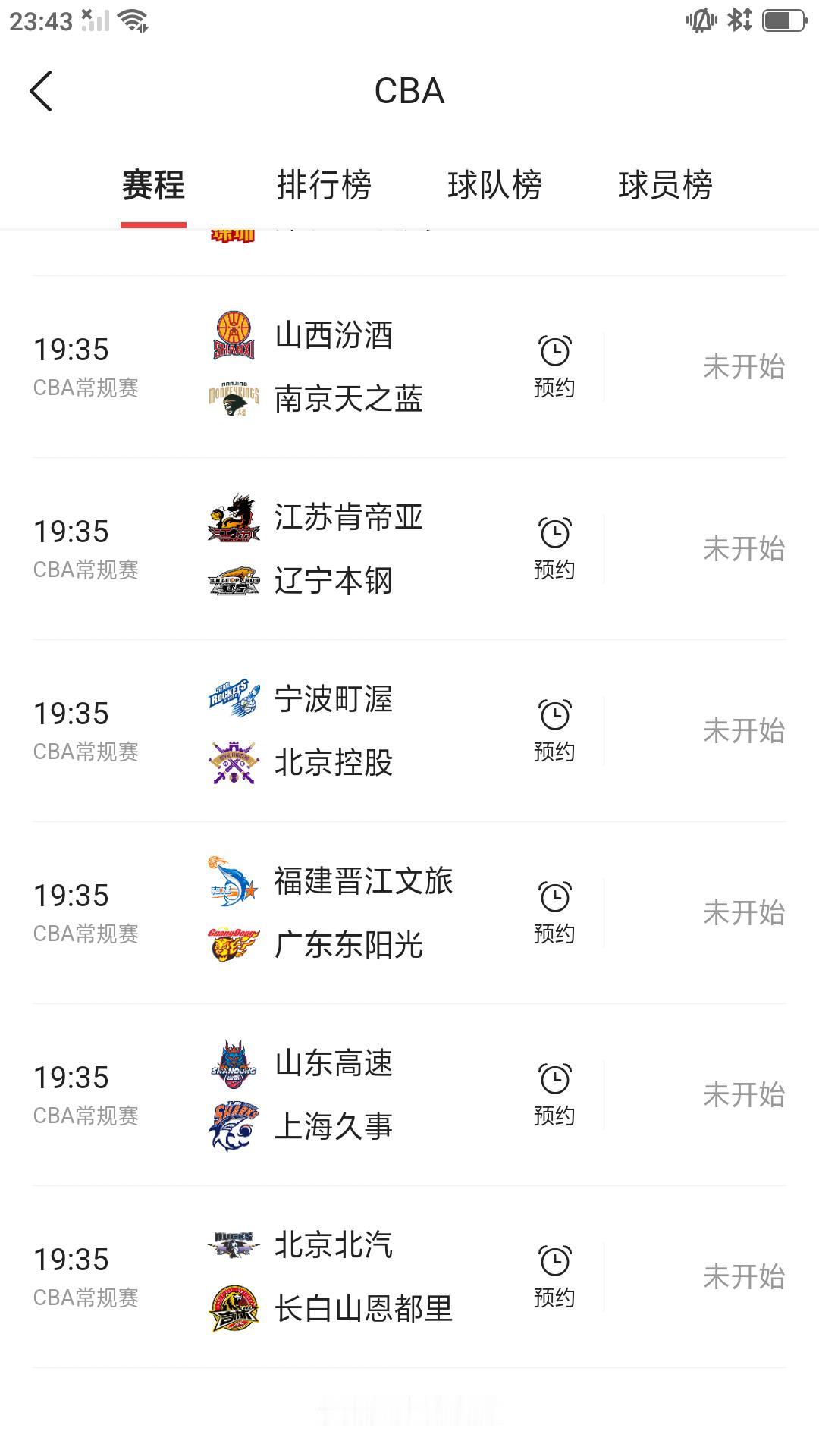The height and width of the screenshot is (1456, 819).
Task: Click the 北京控股 Royal Fighters logo
Action: tap(232, 762)
